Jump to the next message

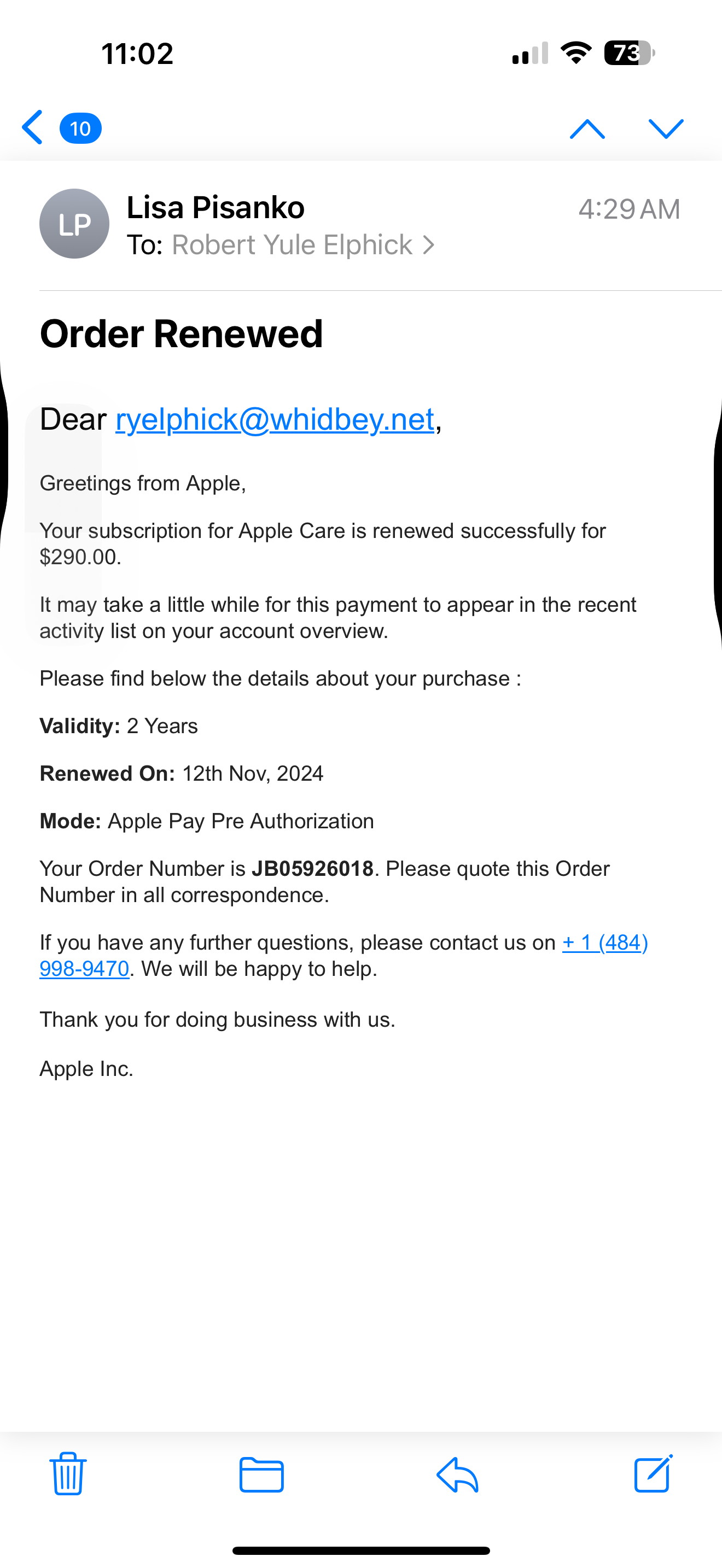666,128
